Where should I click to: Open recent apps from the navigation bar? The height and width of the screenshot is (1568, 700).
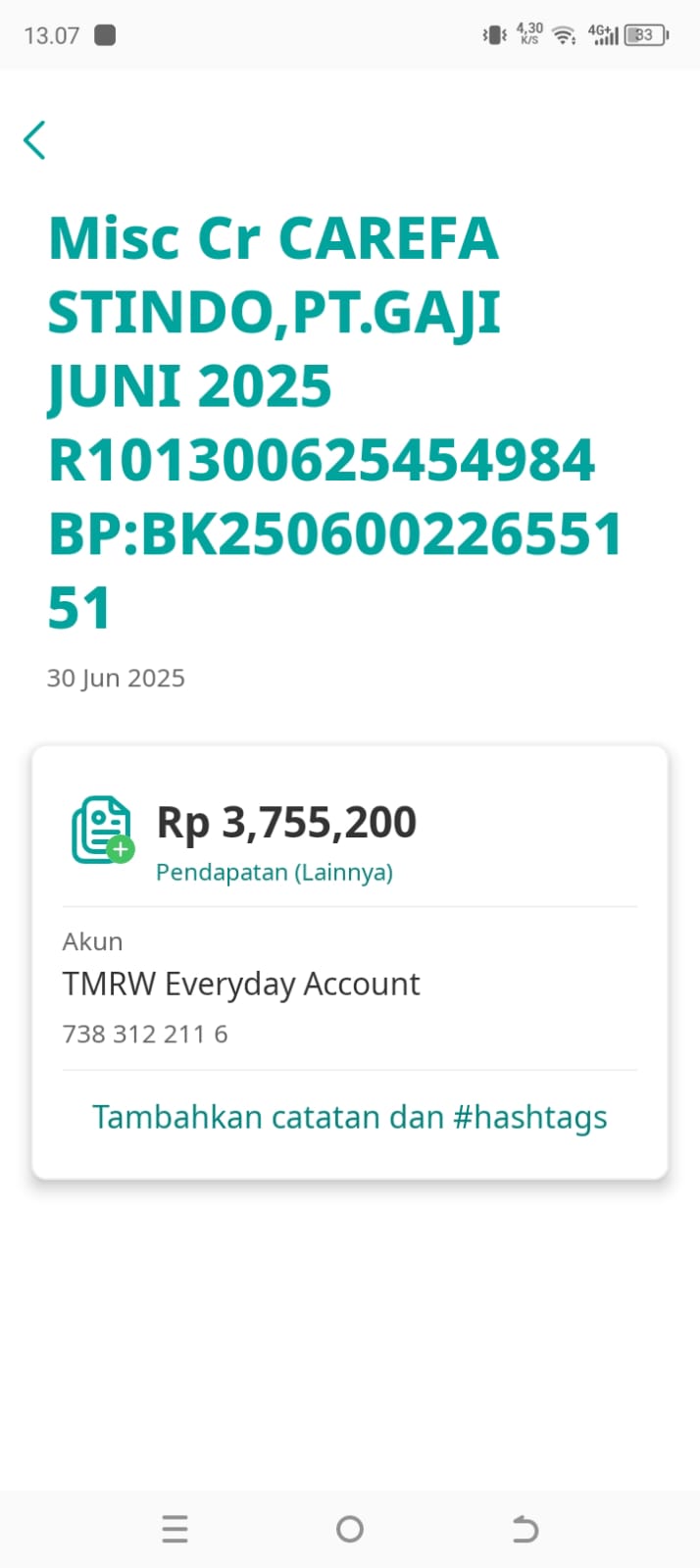tap(175, 1529)
